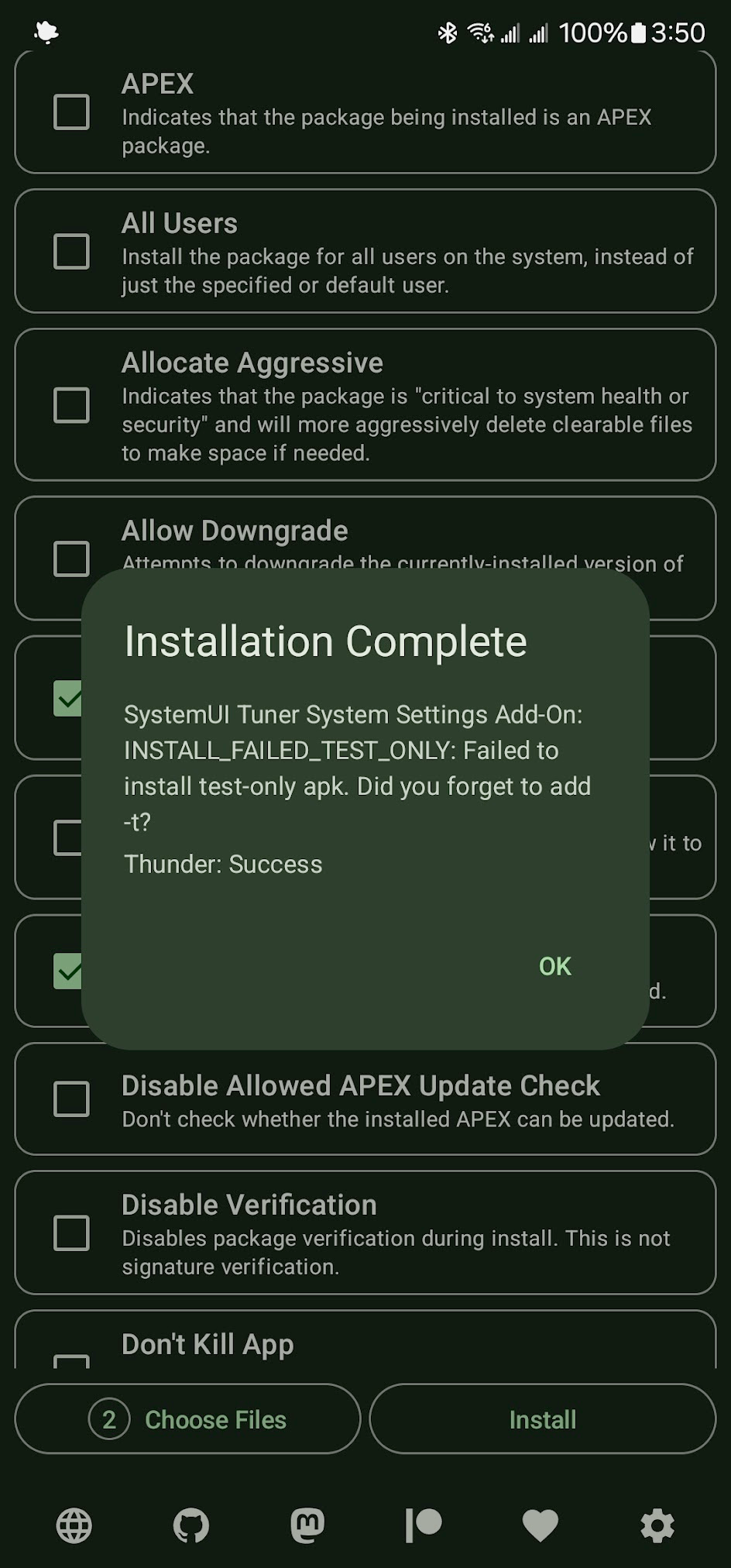The width and height of the screenshot is (731, 1568).
Task: Enable Allow Downgrade option
Action: 71,559
